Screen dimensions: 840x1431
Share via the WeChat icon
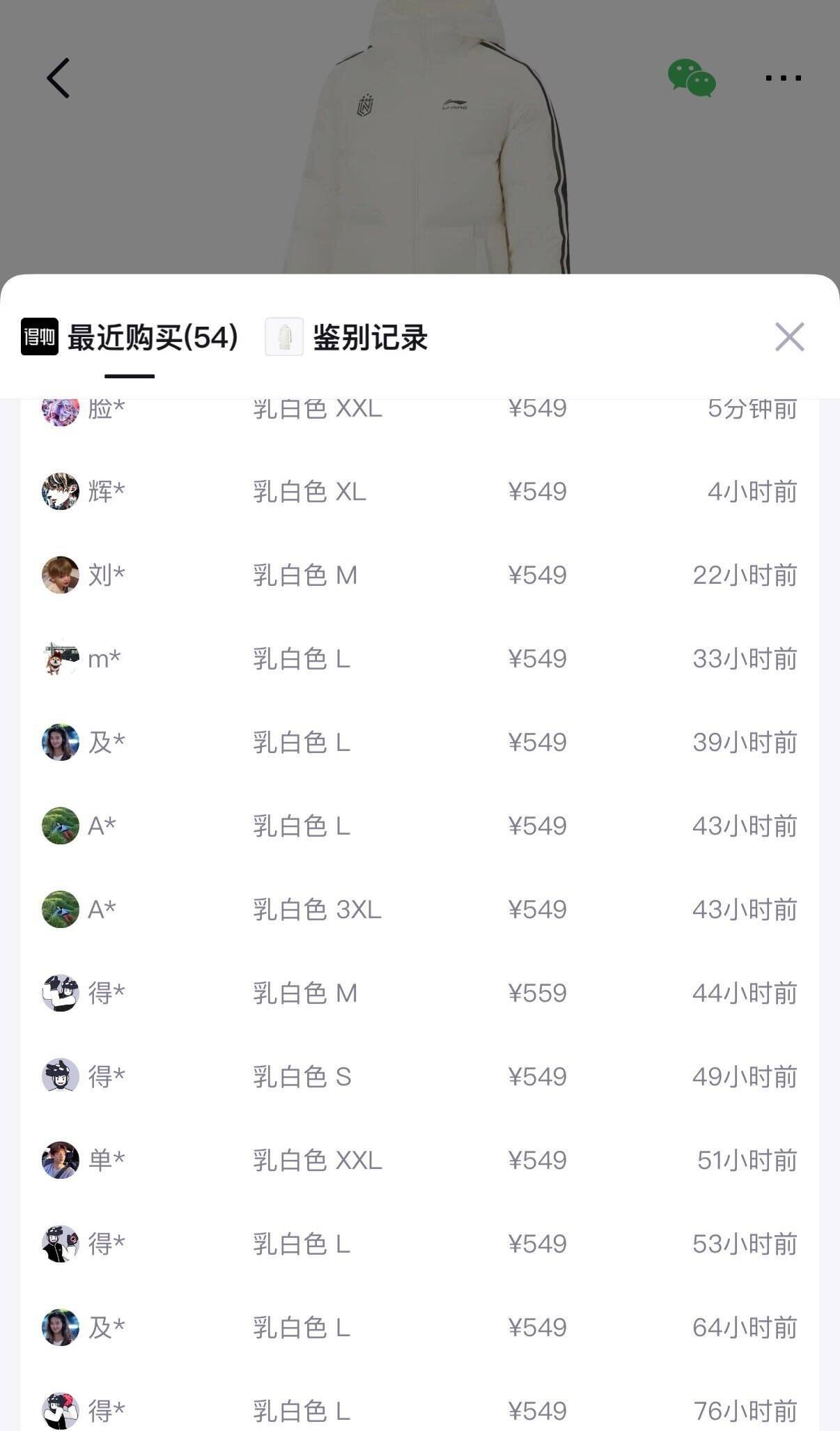[x=691, y=77]
